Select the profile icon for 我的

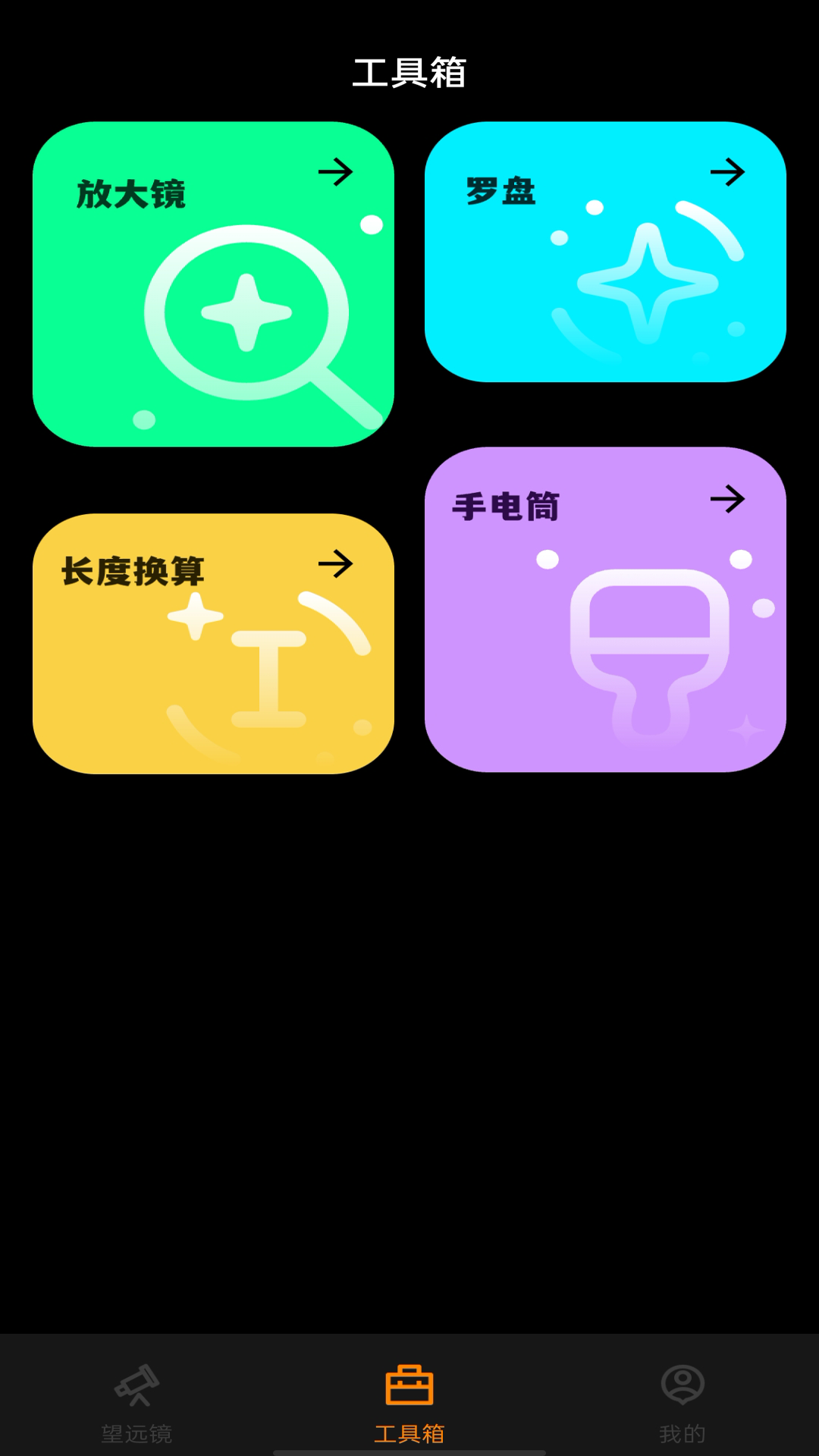(682, 1383)
